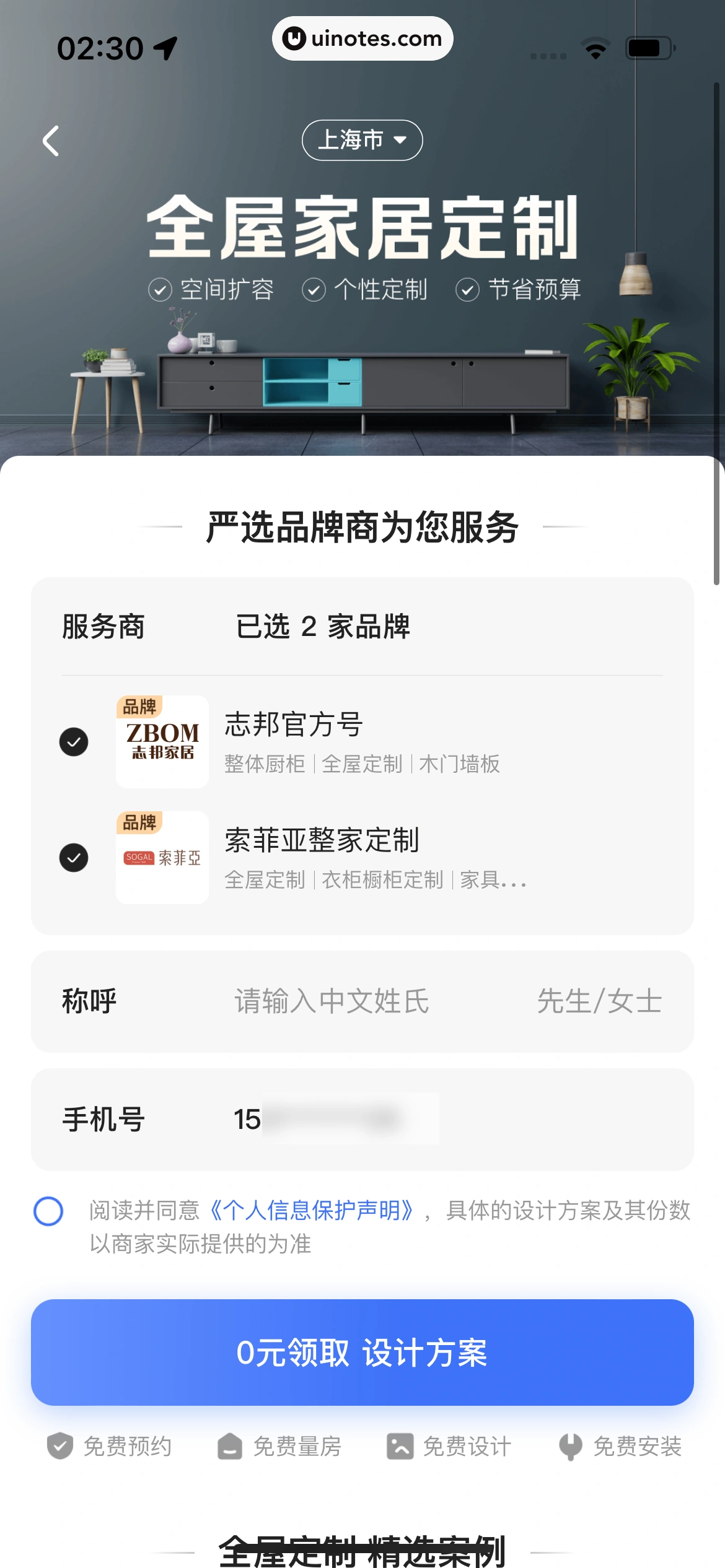Select the 免费设计 design icon
This screenshot has height=1568, width=725.
point(400,1447)
